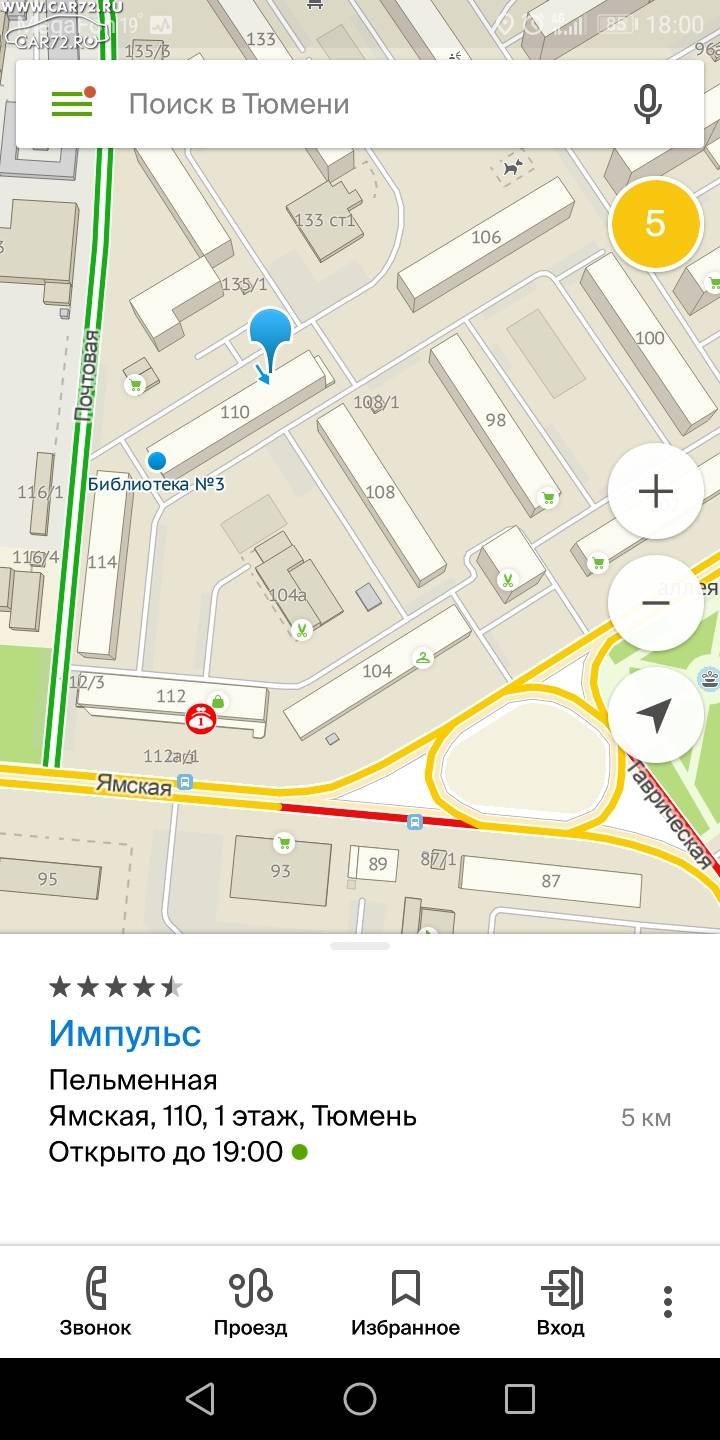Open the yellow traffic score button
Screen dimensions: 720x1440
point(655,223)
